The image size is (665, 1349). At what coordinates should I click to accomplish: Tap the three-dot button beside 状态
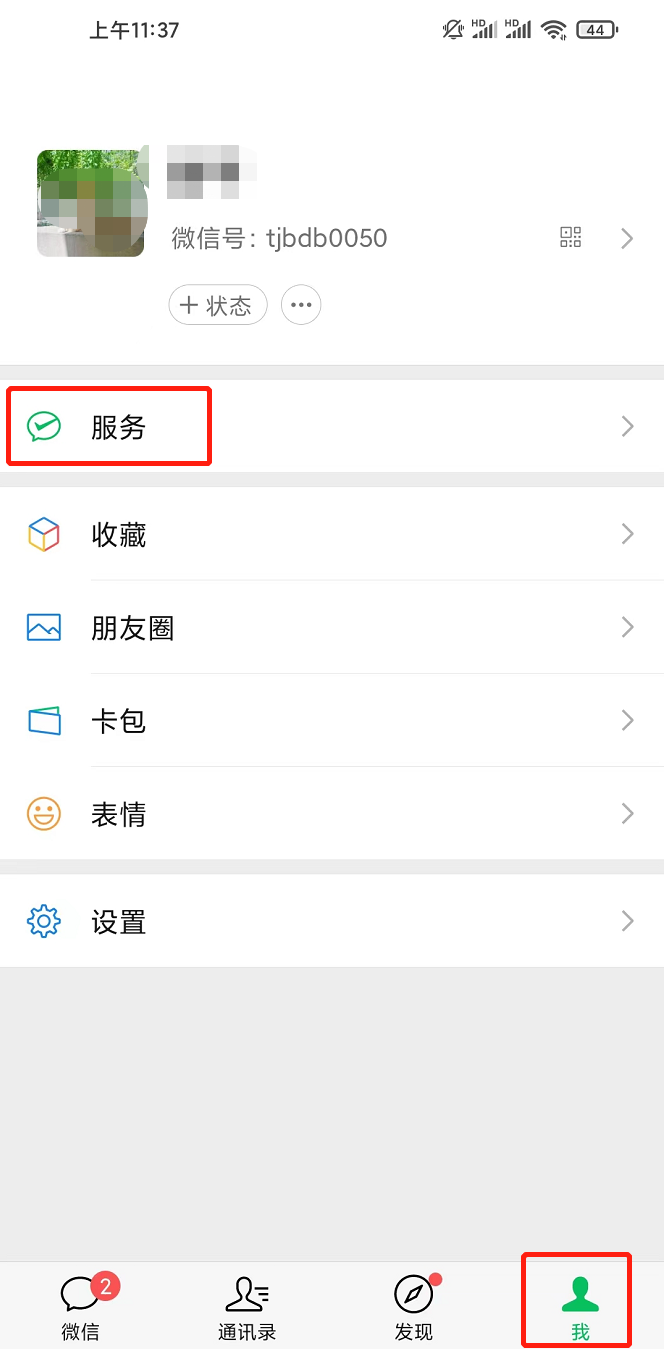(x=301, y=305)
